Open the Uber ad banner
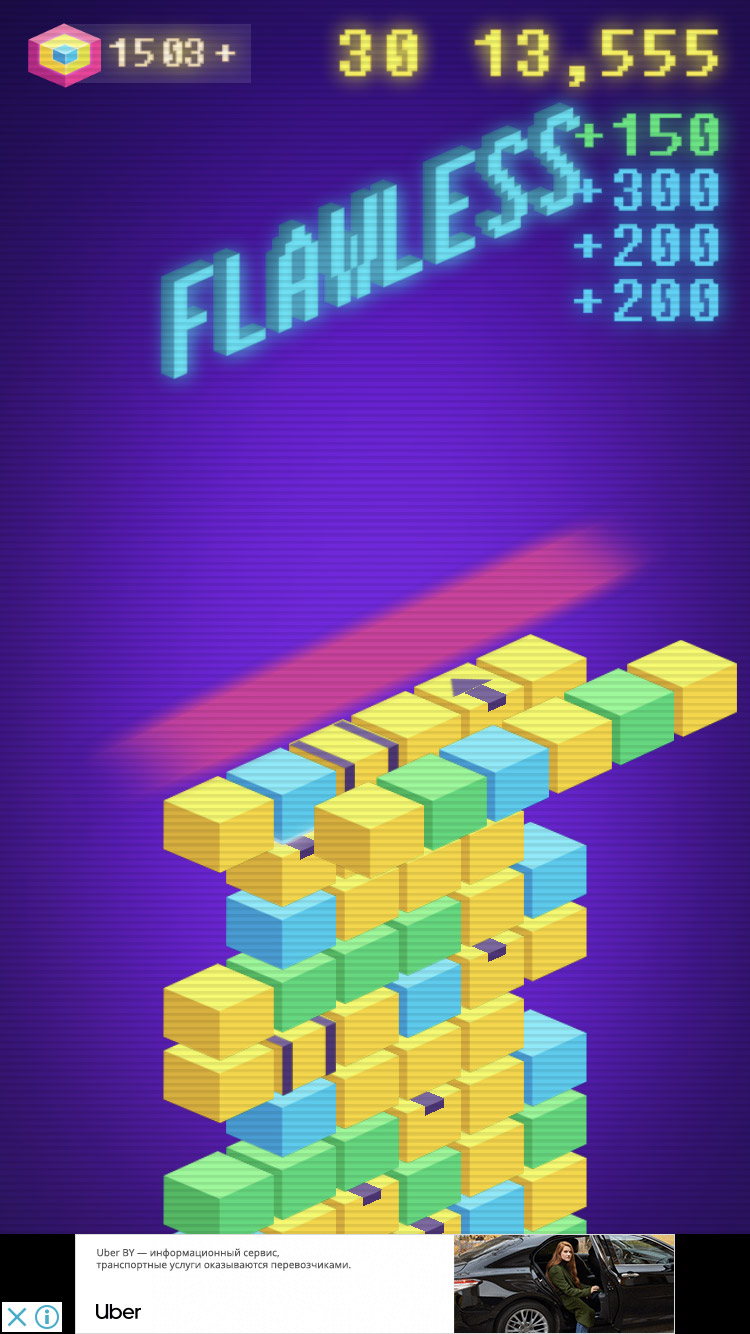The width and height of the screenshot is (750, 1334). coord(374,1283)
